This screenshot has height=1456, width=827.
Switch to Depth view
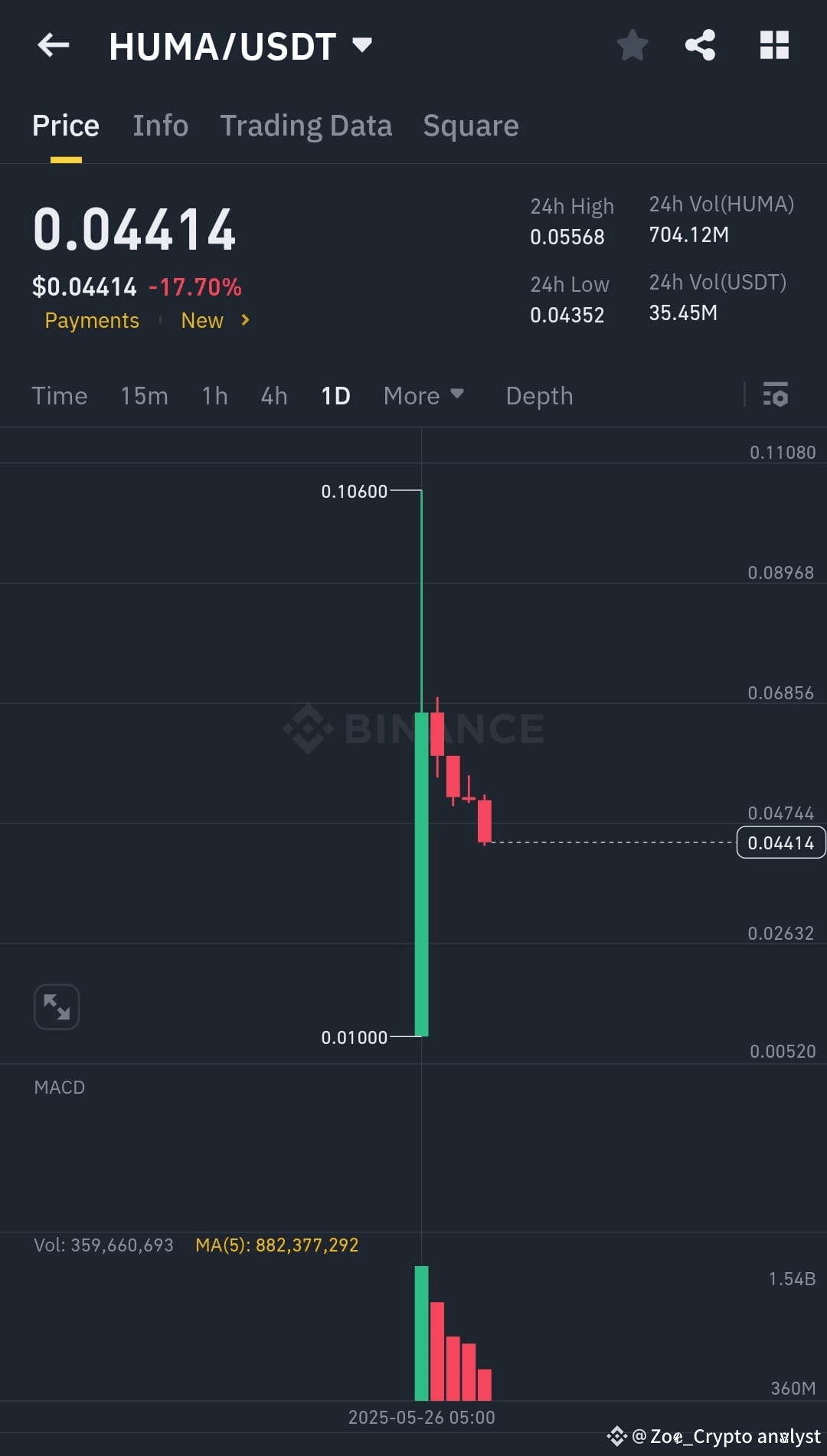[538, 396]
